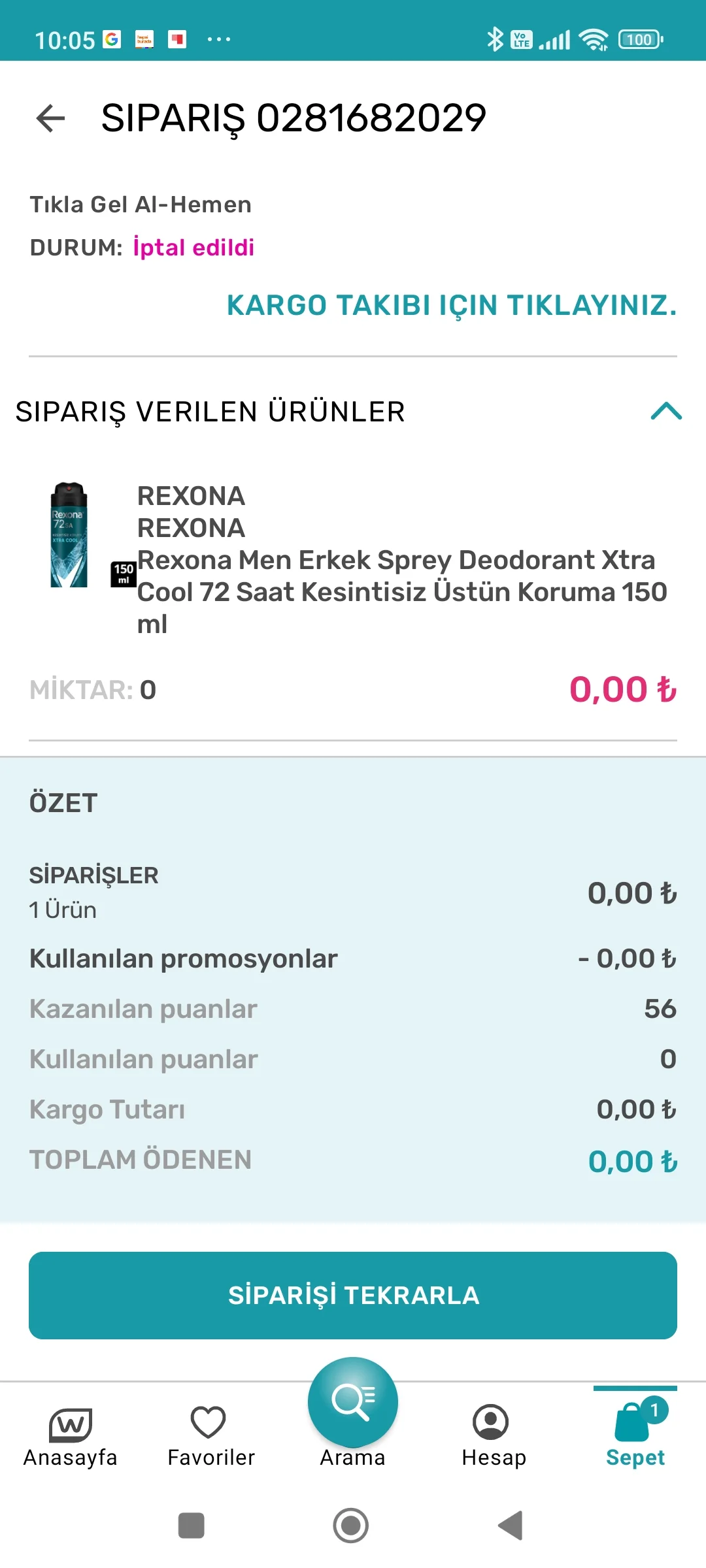Go back from order details
The width and height of the screenshot is (706, 1568).
(50, 118)
